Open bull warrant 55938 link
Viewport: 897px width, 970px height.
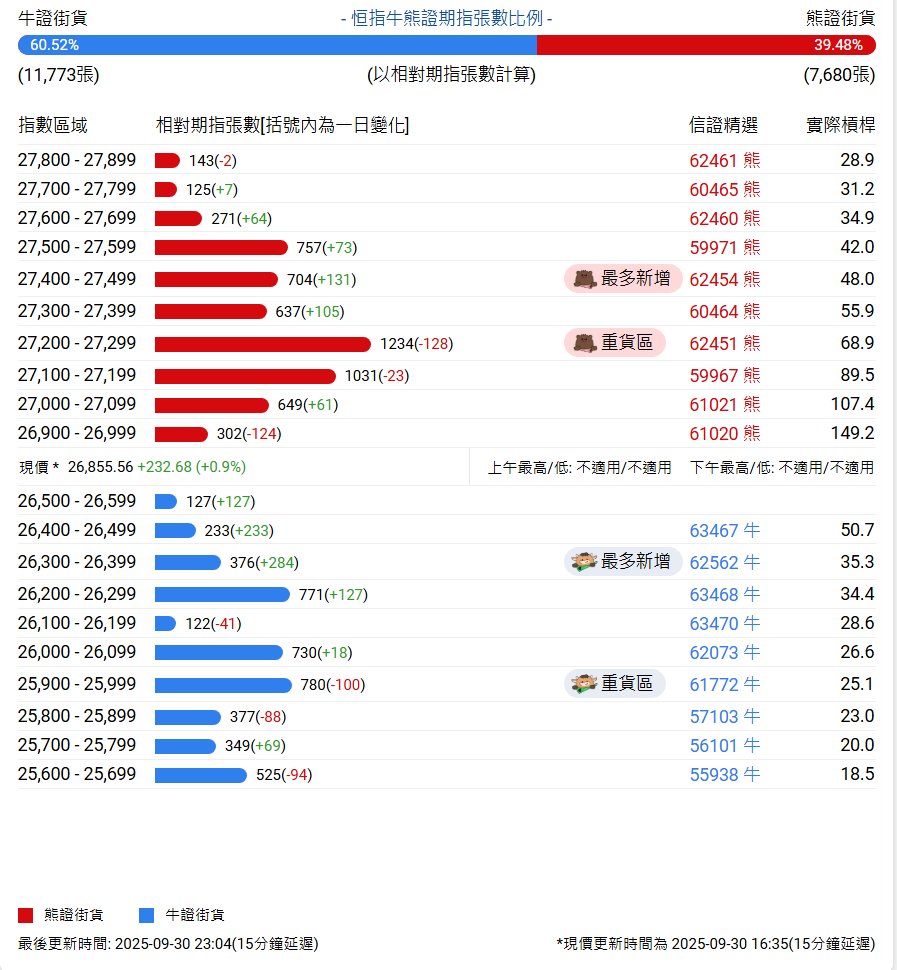pos(724,774)
